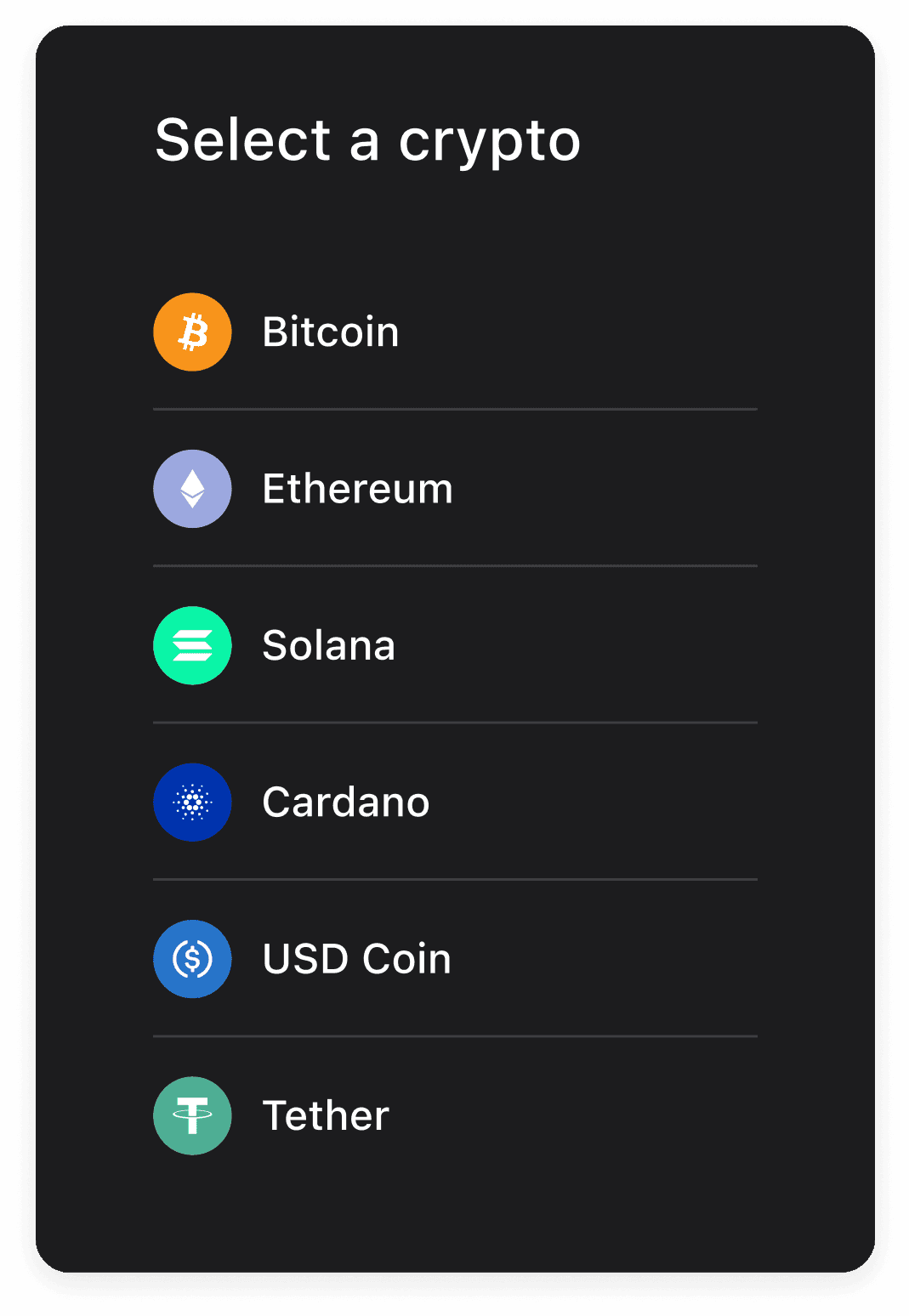Click the Bitcoin orange coin icon

192,332
